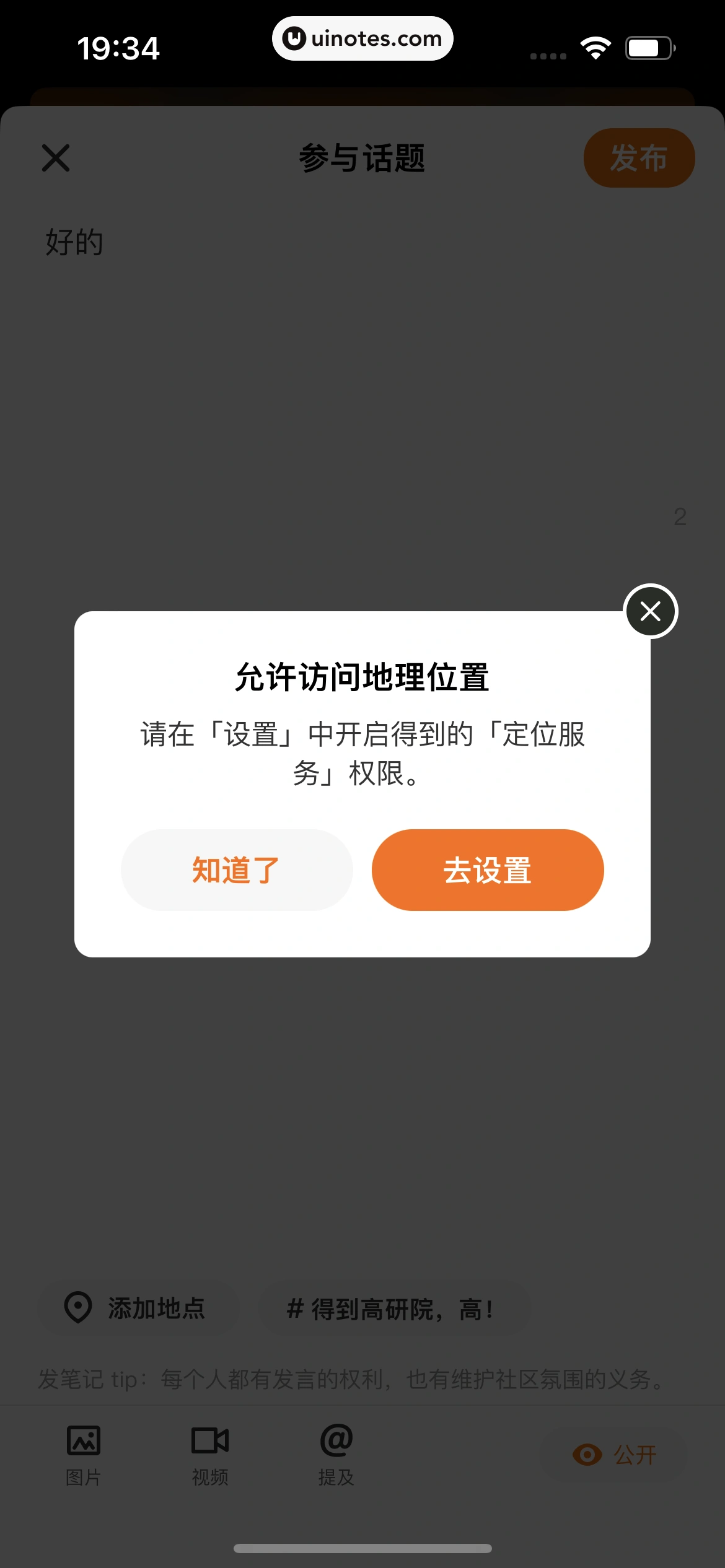Dismiss the location permission dialog
Viewport: 725px width, 1568px height.
(650, 611)
